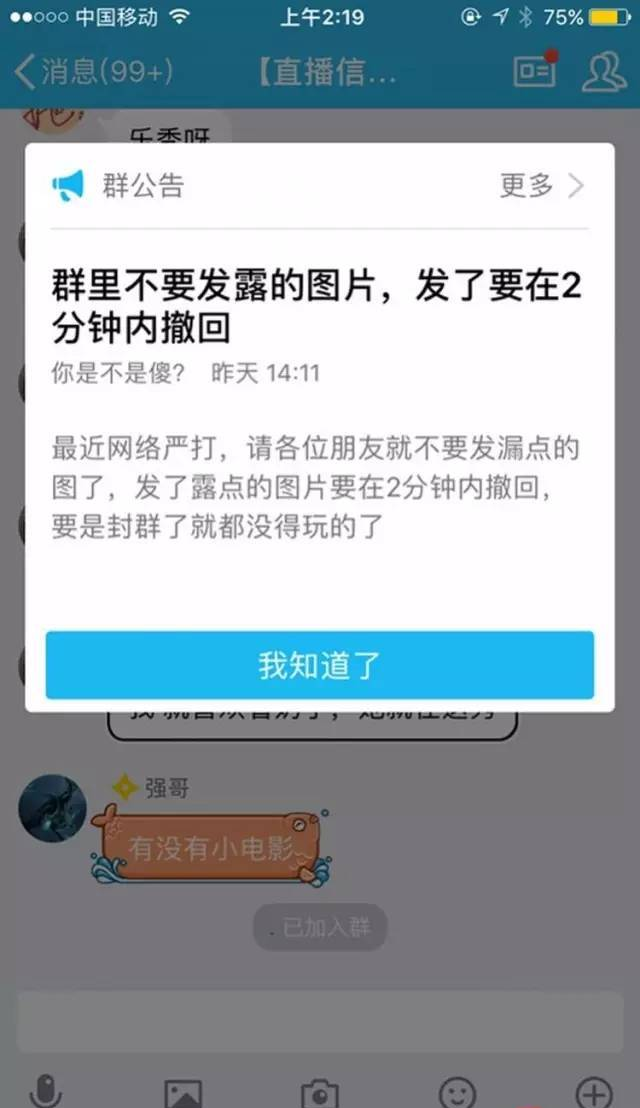Open the group members icon
Screen dimensions: 640x1108
604,71
